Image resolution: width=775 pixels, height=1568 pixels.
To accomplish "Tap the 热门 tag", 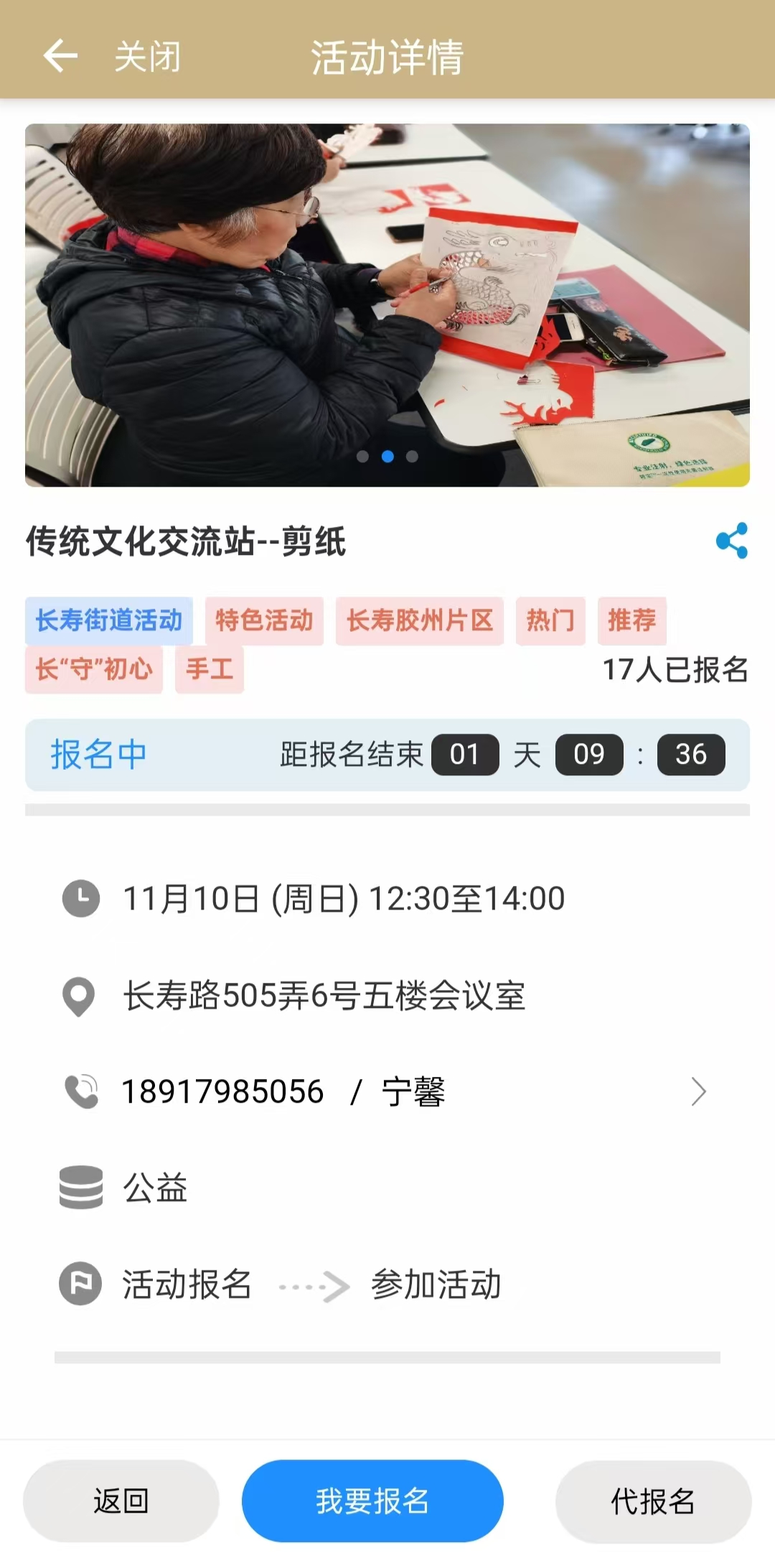I will pos(550,620).
